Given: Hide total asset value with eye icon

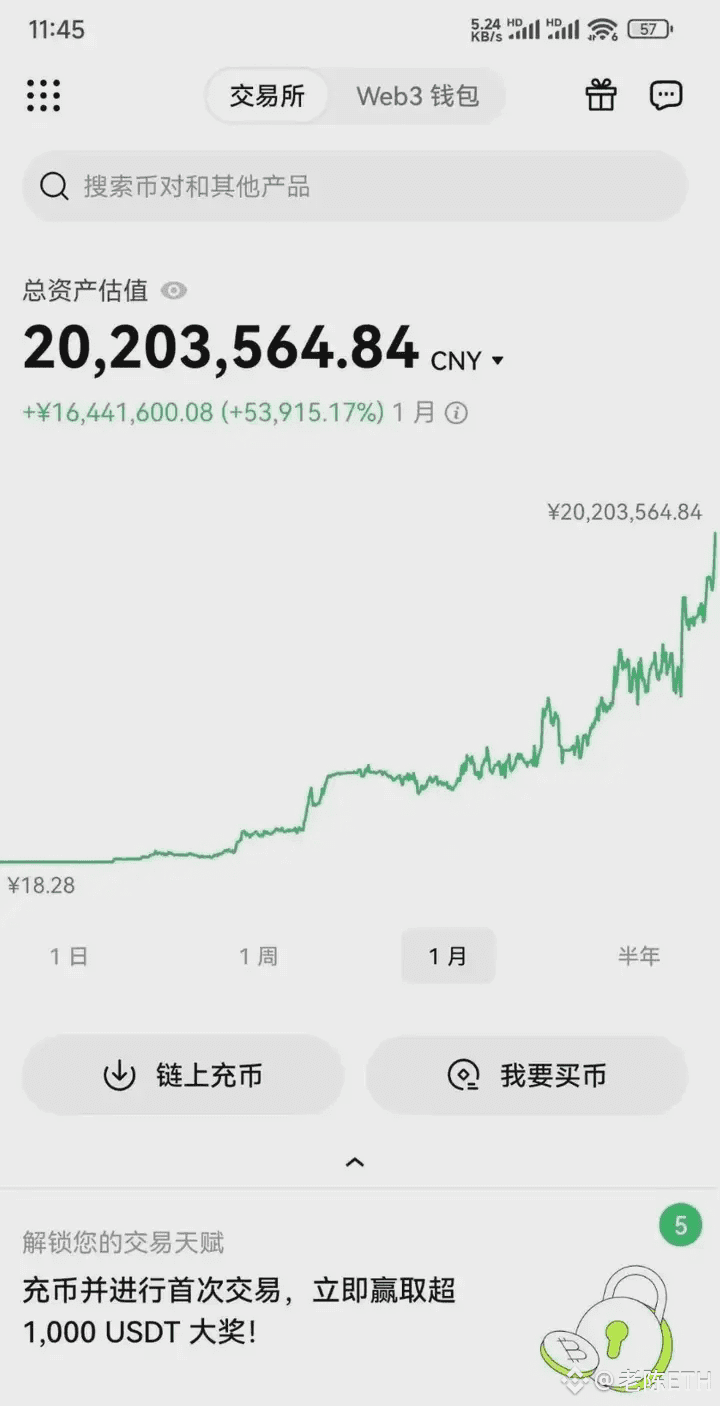Looking at the screenshot, I should (174, 291).
